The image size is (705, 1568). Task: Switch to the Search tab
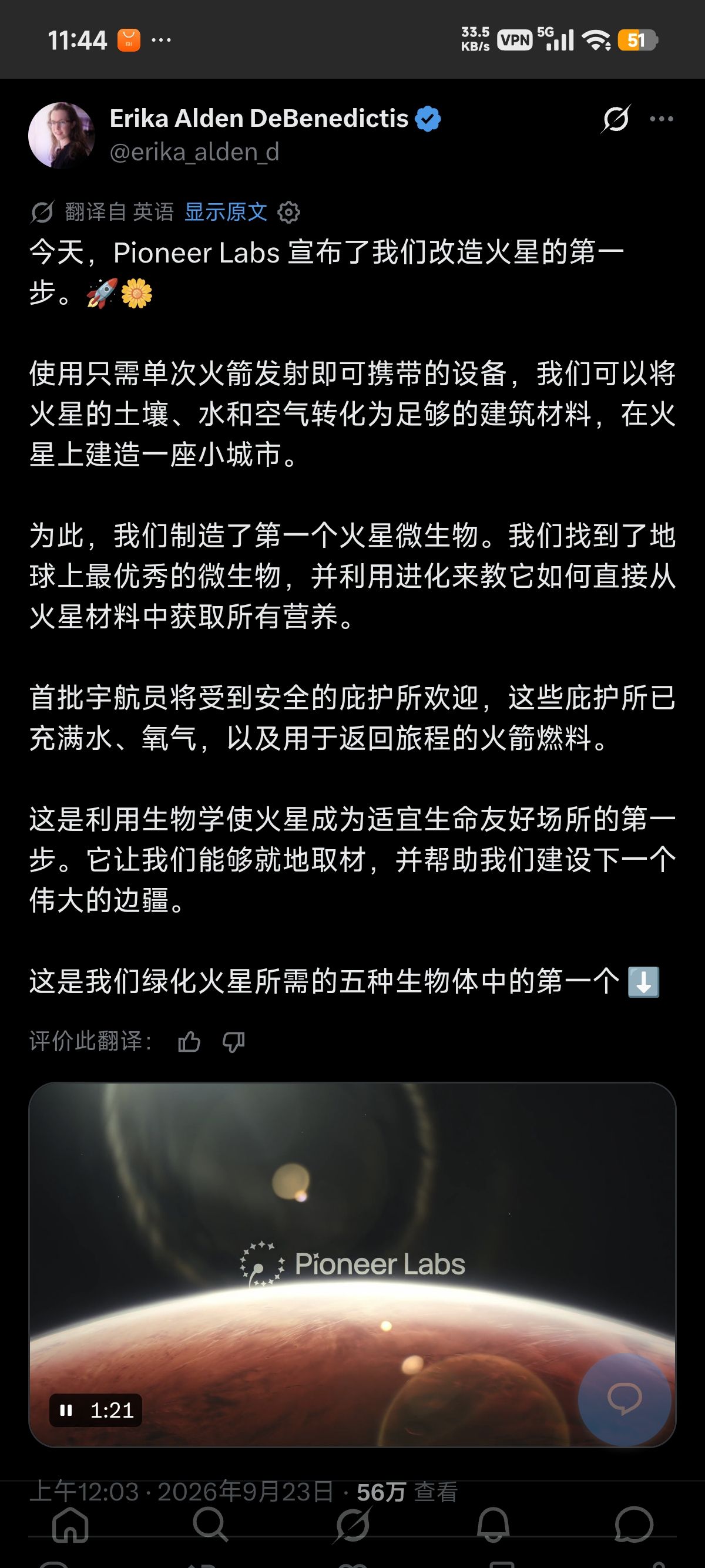[x=211, y=1525]
